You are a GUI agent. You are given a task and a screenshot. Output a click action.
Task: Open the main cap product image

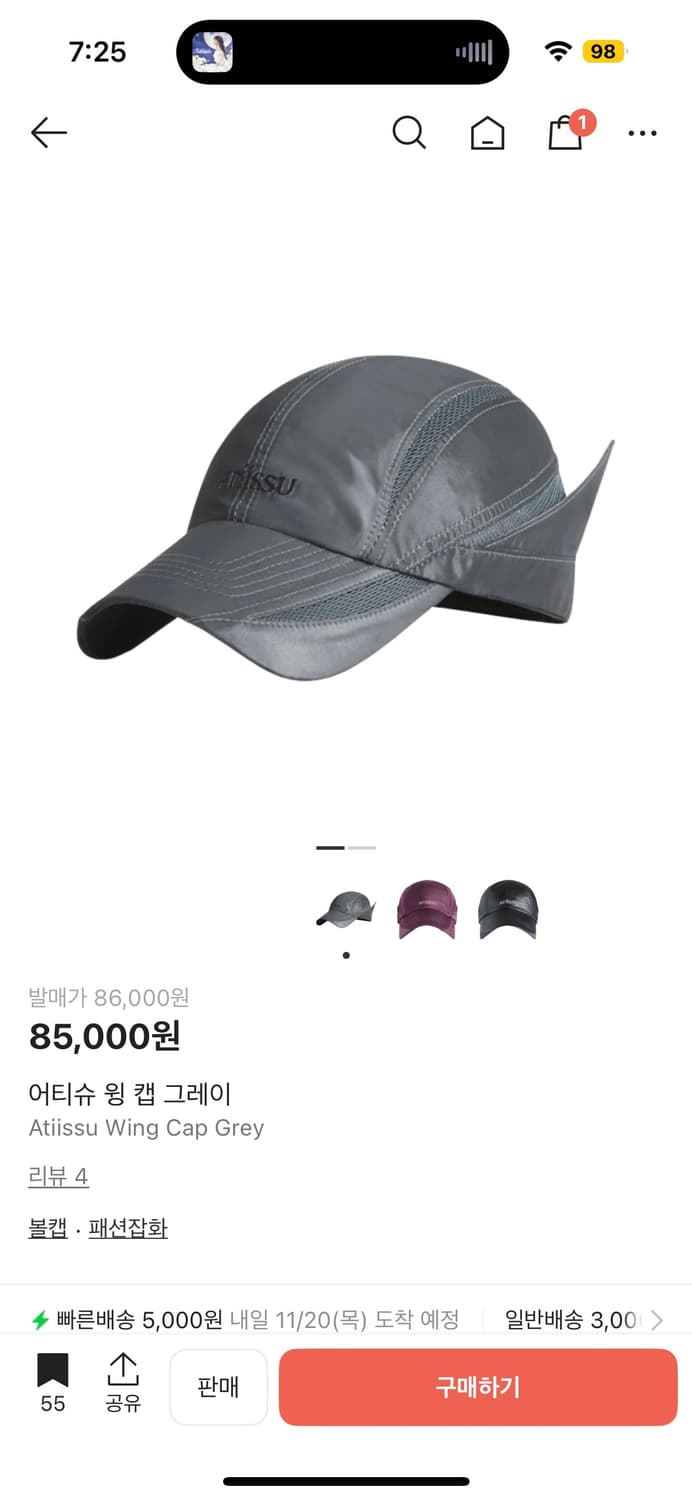[346, 520]
